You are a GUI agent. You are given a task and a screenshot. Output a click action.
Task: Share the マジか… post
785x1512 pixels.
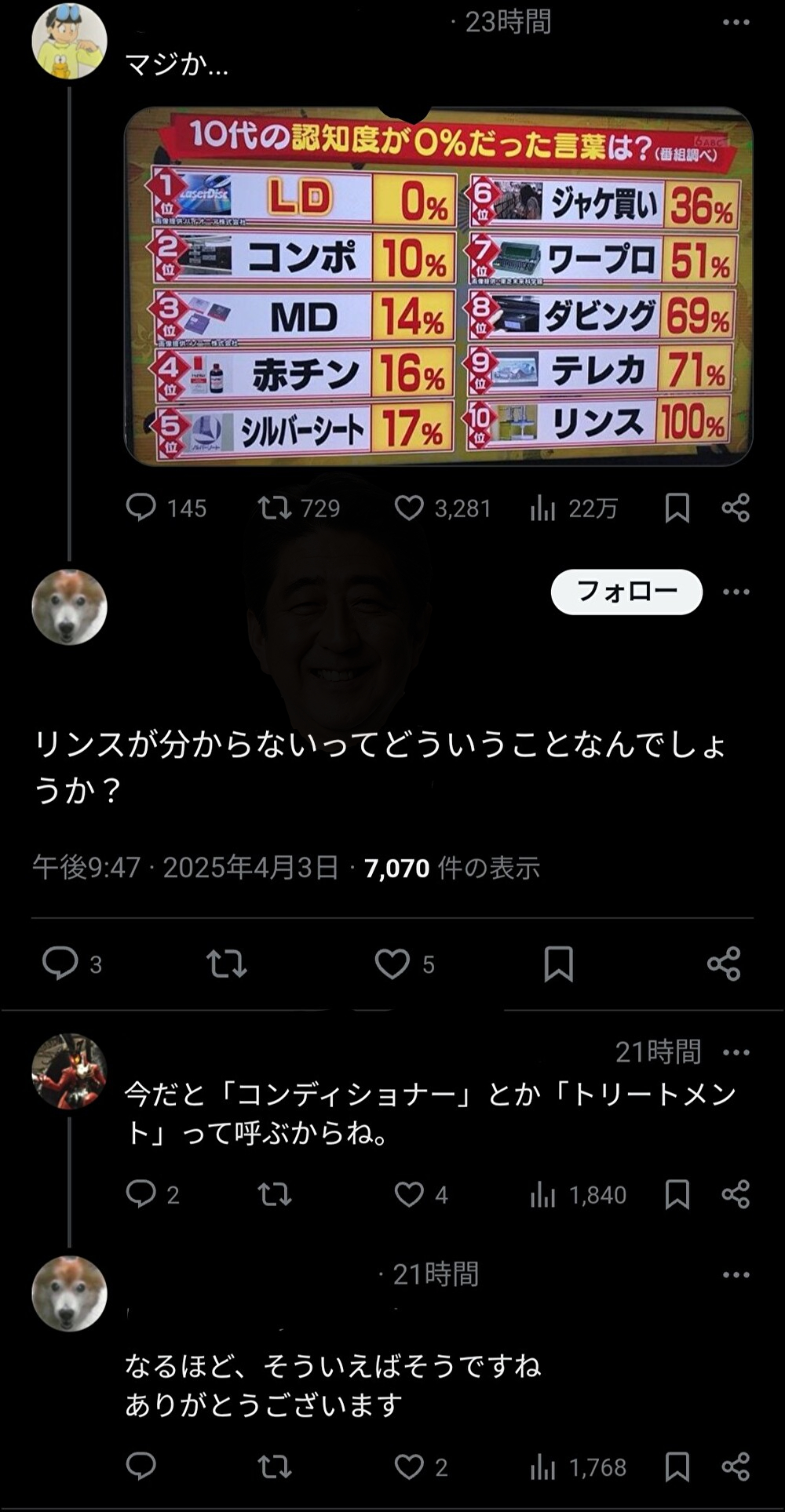click(736, 508)
